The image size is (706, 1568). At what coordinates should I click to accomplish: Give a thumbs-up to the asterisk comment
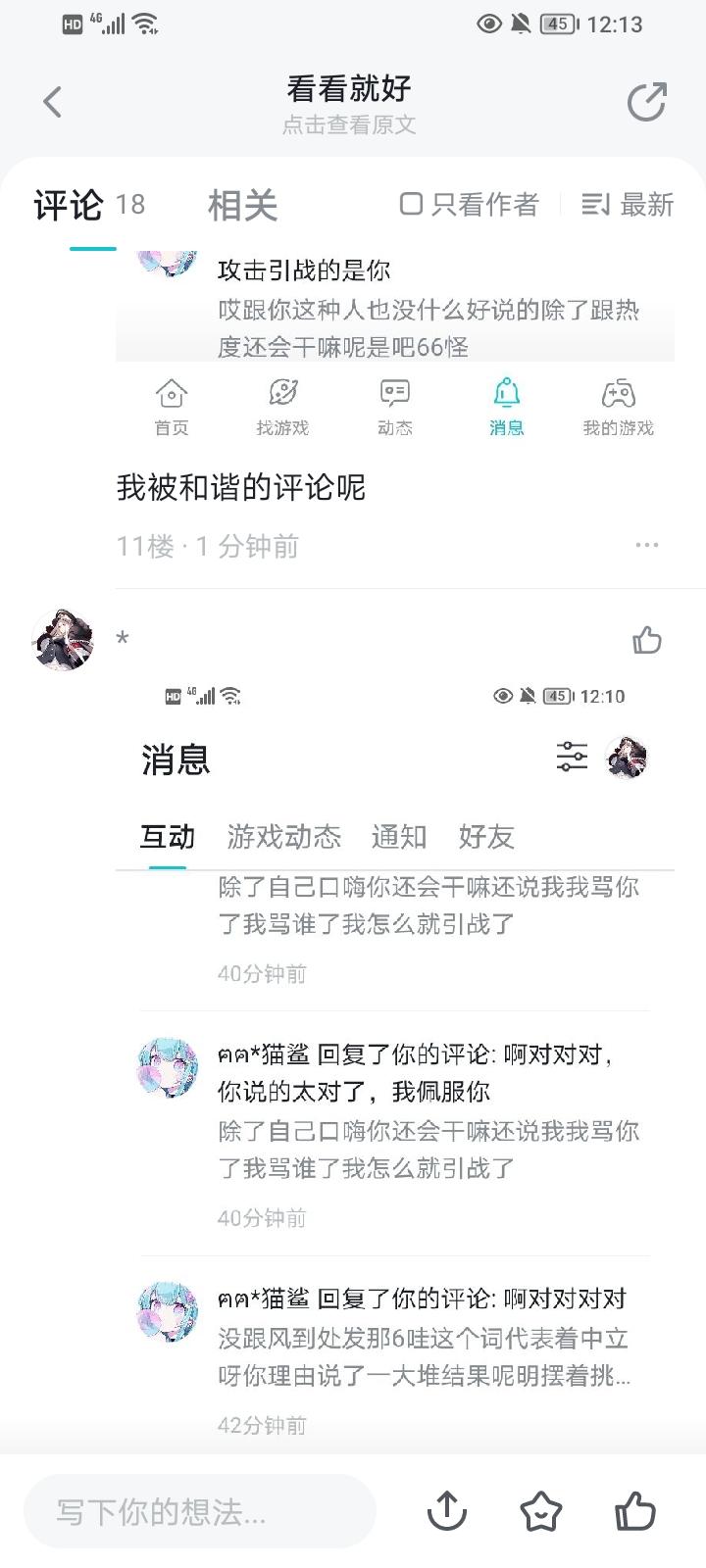(648, 640)
